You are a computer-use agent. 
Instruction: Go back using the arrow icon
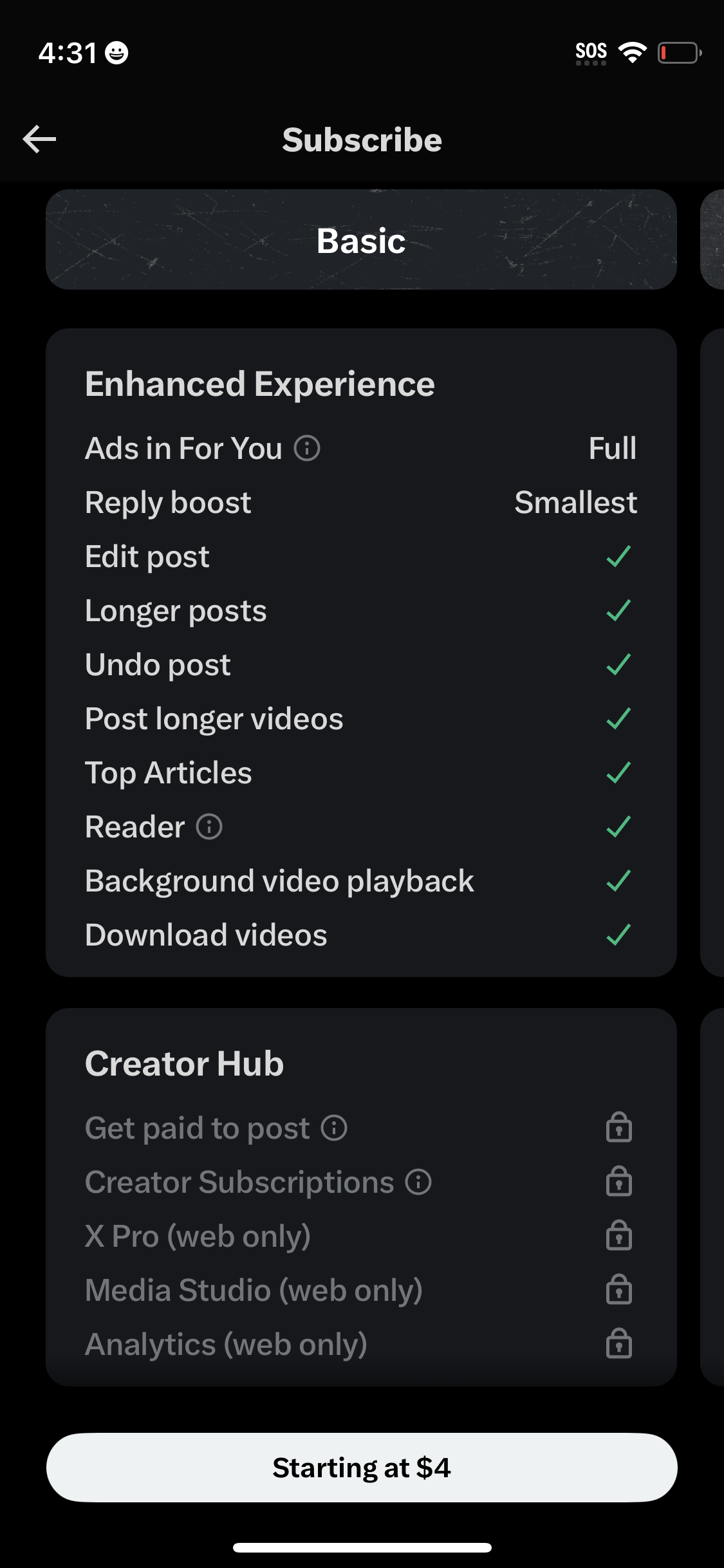point(39,139)
